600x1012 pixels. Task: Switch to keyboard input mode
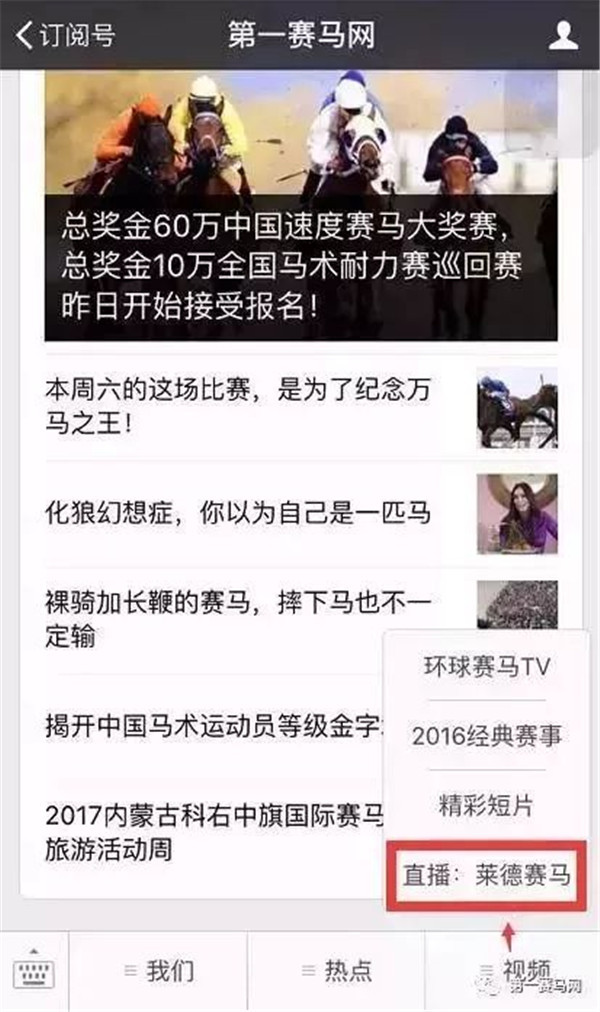33,970
